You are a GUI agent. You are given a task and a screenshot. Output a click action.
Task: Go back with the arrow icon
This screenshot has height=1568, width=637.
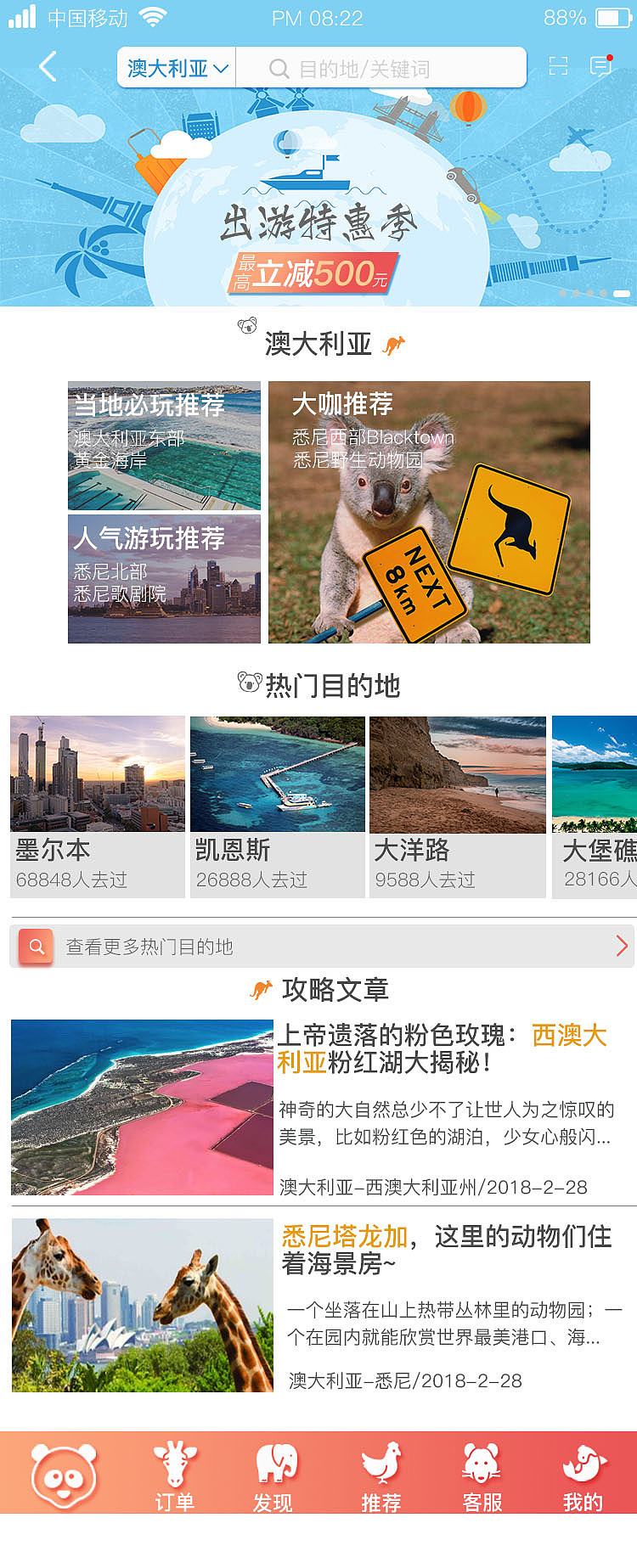pos(48,66)
